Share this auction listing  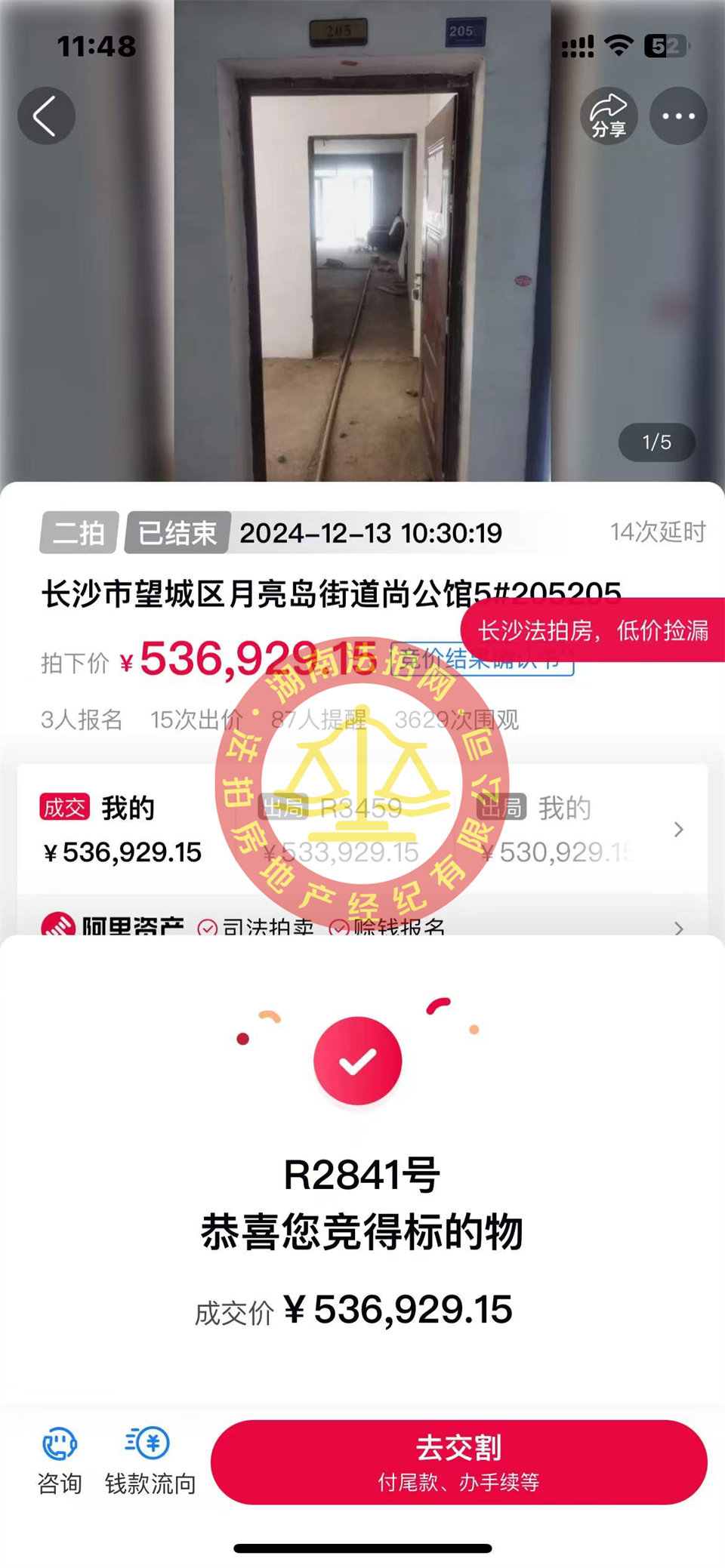pyautogui.click(x=609, y=116)
